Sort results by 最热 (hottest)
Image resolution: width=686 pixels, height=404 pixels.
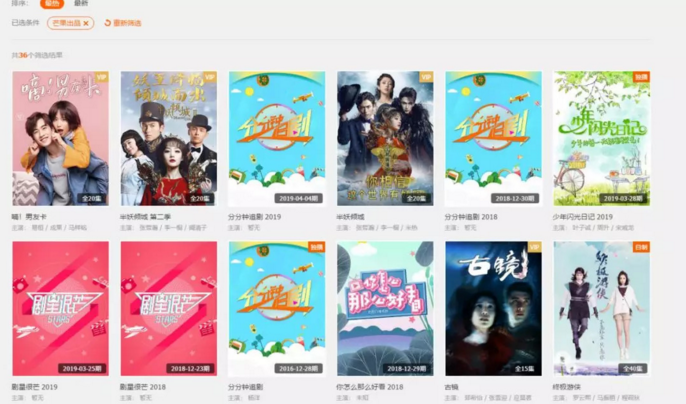tap(51, 4)
